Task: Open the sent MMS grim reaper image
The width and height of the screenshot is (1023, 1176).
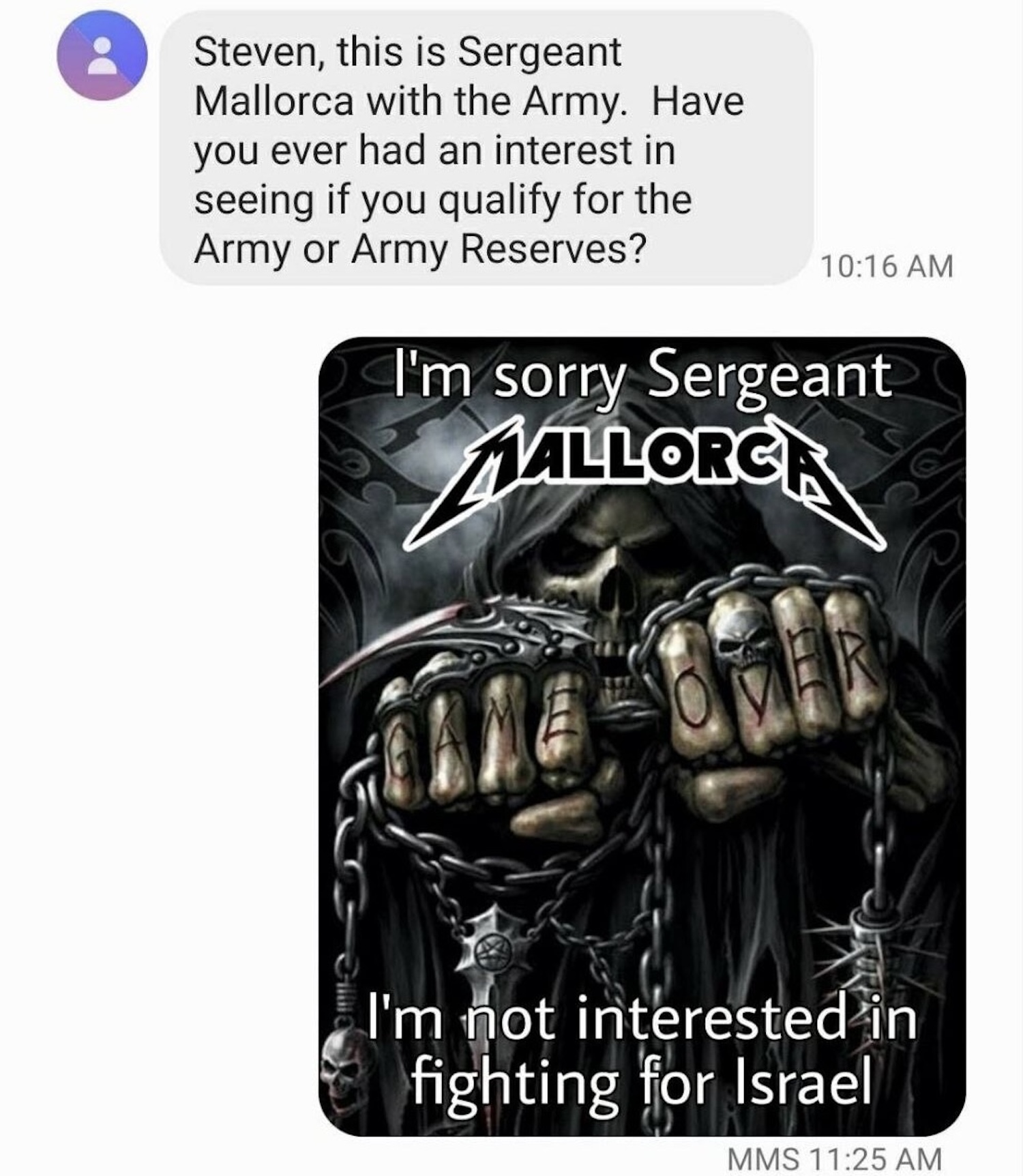Action: (641, 737)
